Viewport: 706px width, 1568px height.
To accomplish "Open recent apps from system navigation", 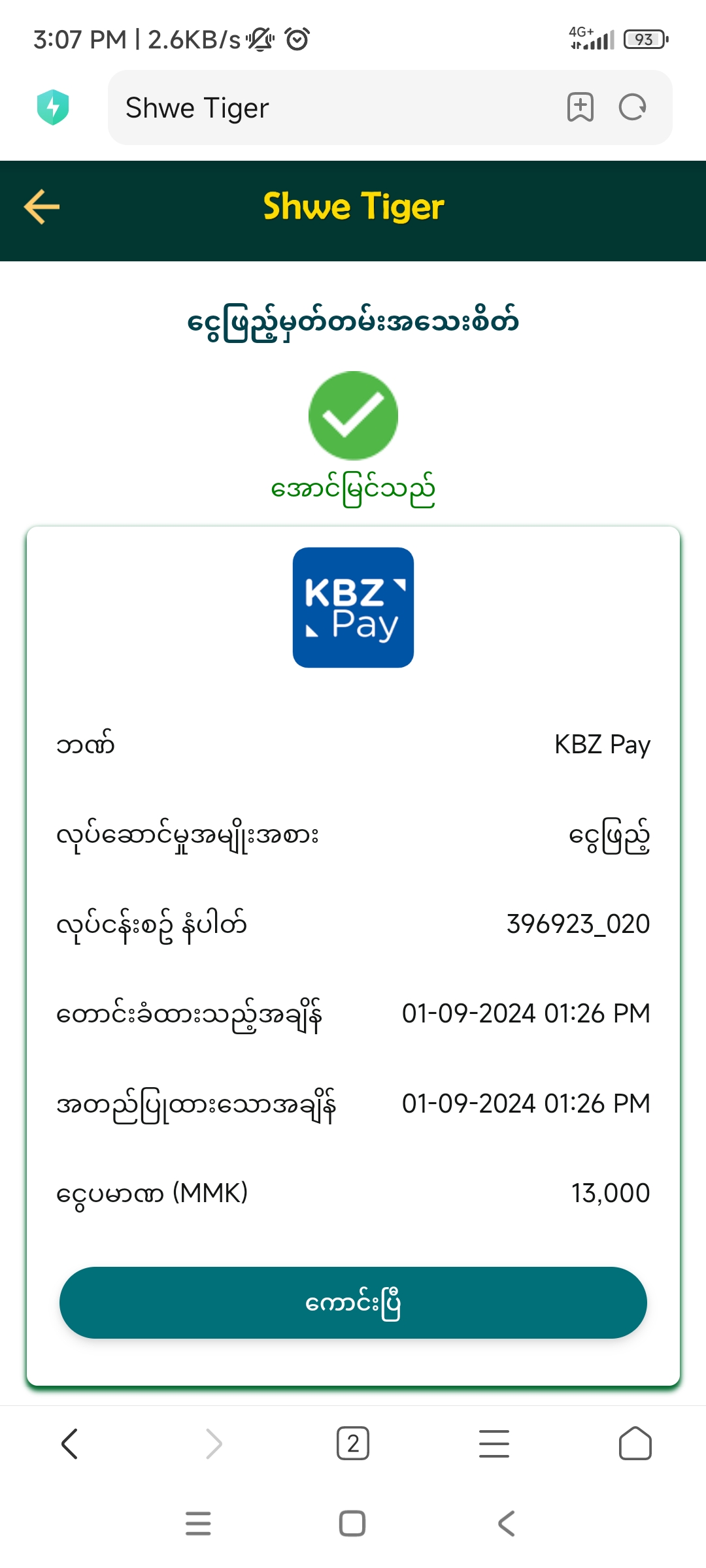I will (198, 1524).
